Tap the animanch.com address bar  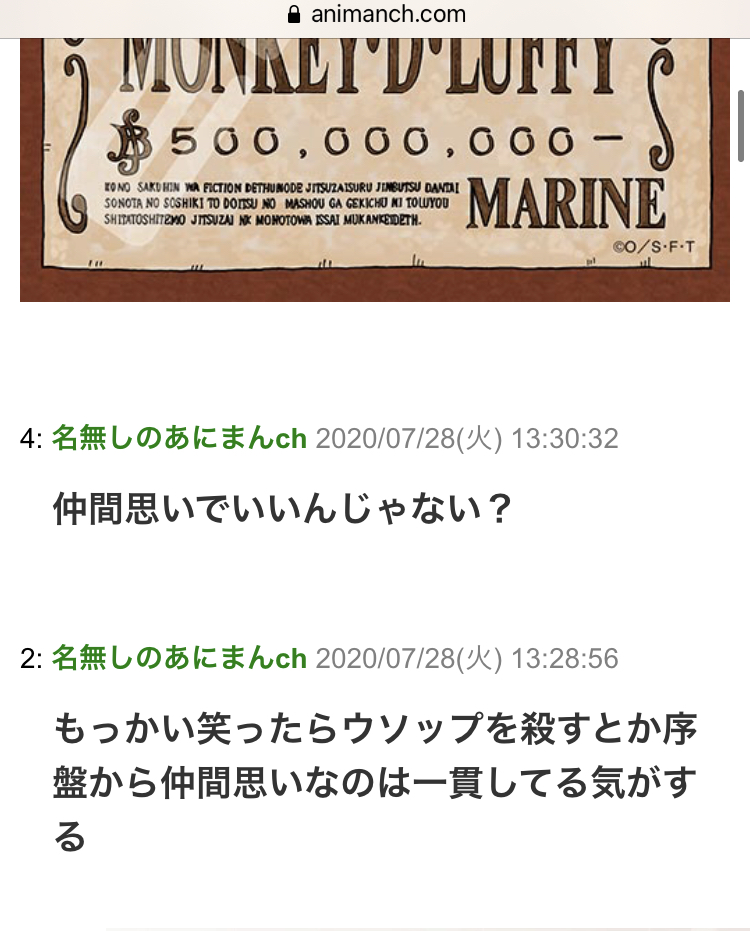(375, 15)
